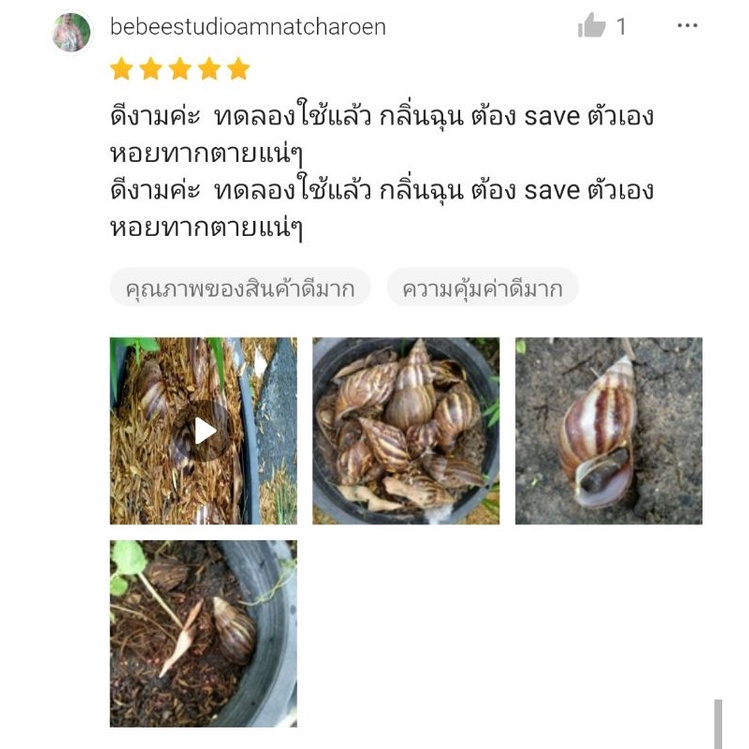Open the reviewer's profile picture

(72, 32)
